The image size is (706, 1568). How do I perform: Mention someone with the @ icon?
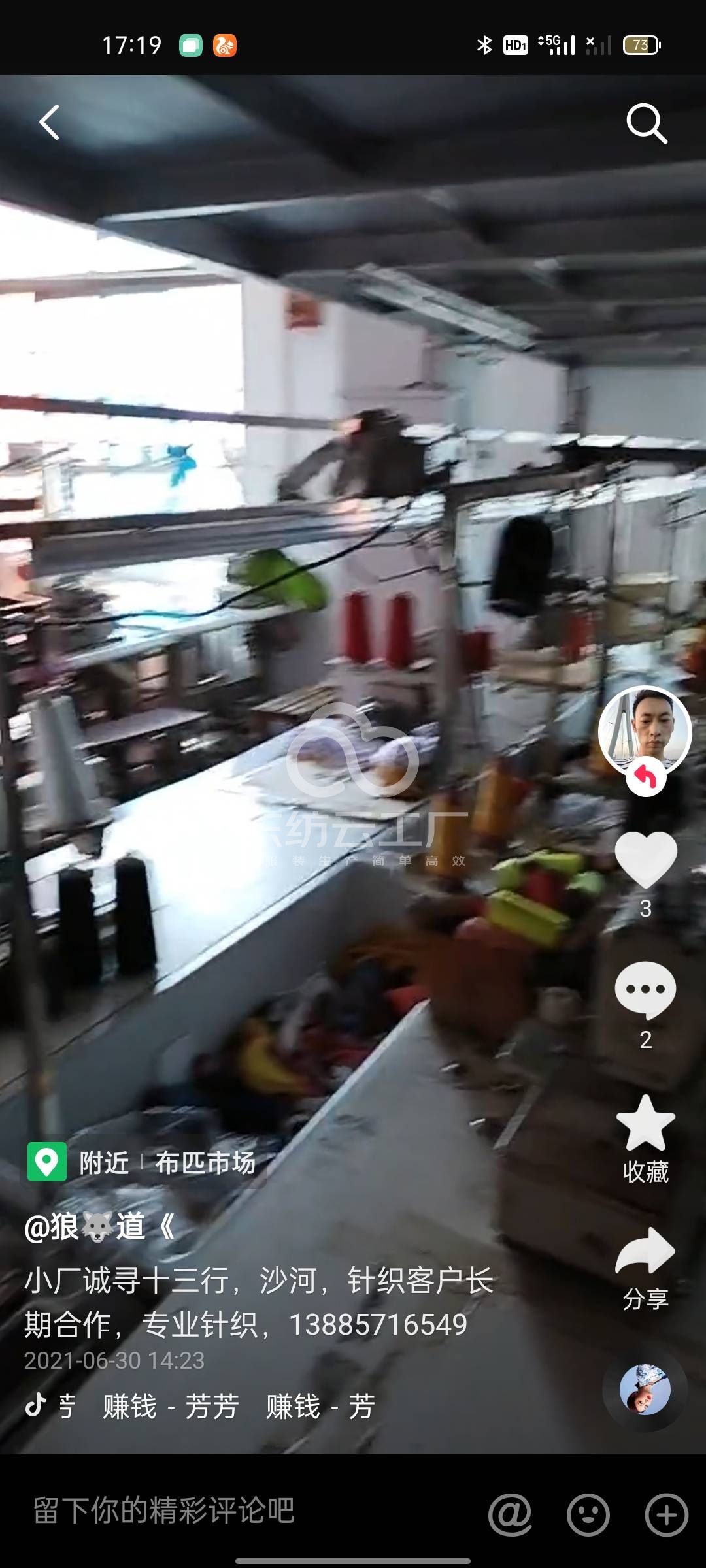(510, 1514)
